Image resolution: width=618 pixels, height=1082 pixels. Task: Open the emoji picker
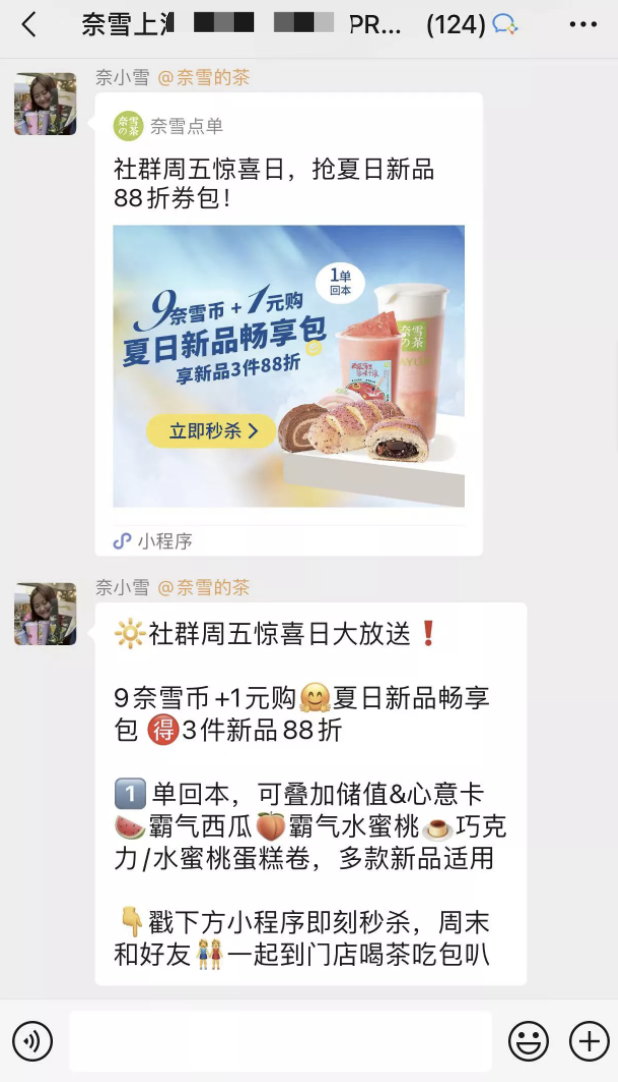528,1042
